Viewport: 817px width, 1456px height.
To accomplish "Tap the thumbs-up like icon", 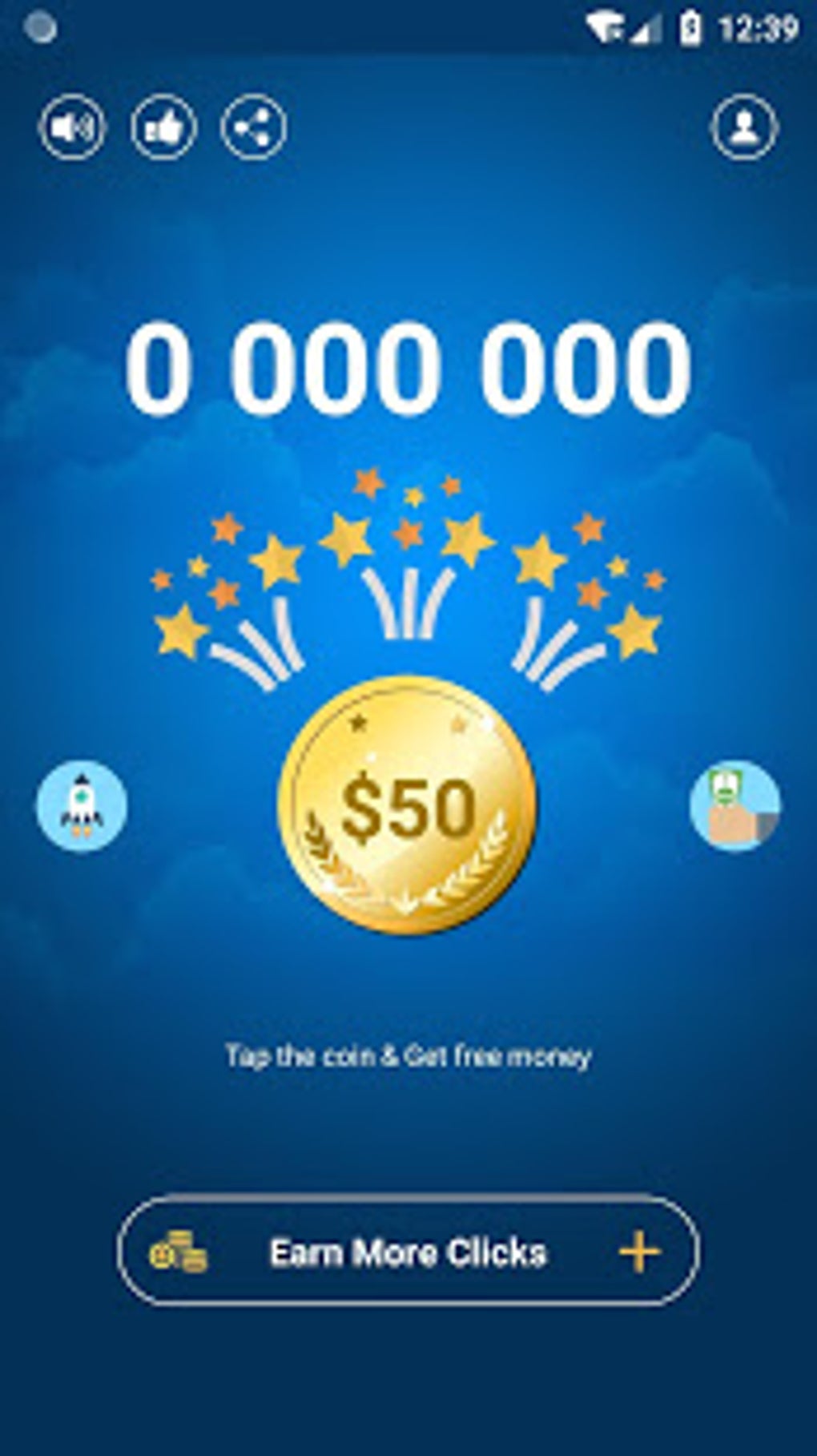I will click(x=164, y=127).
